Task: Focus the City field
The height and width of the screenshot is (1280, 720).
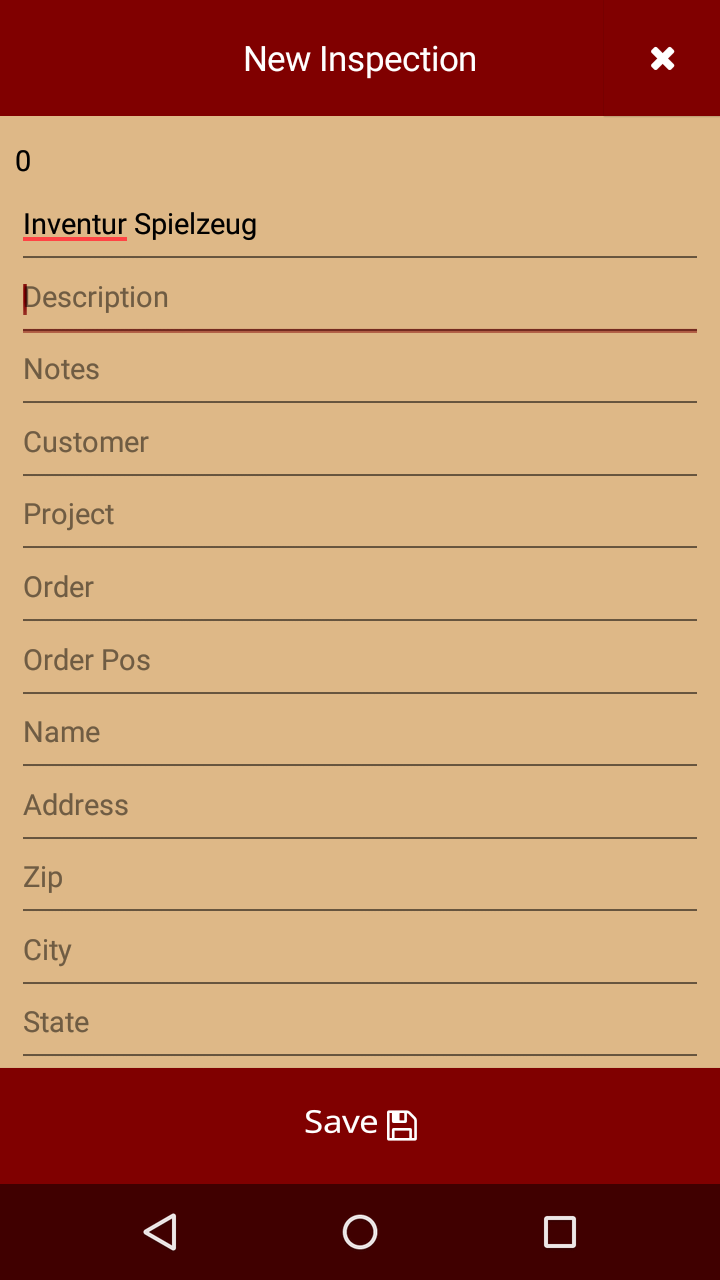Action: (x=360, y=950)
